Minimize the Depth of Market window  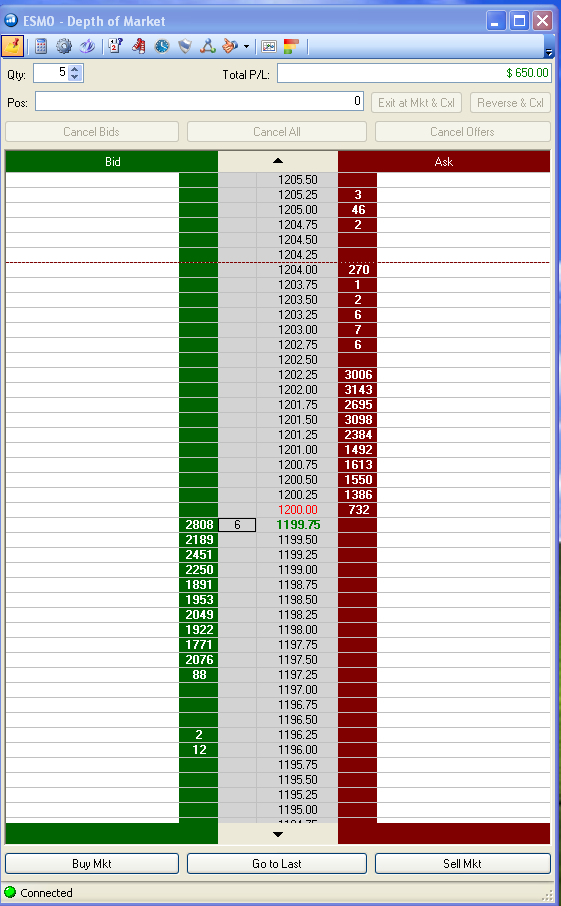pos(496,21)
